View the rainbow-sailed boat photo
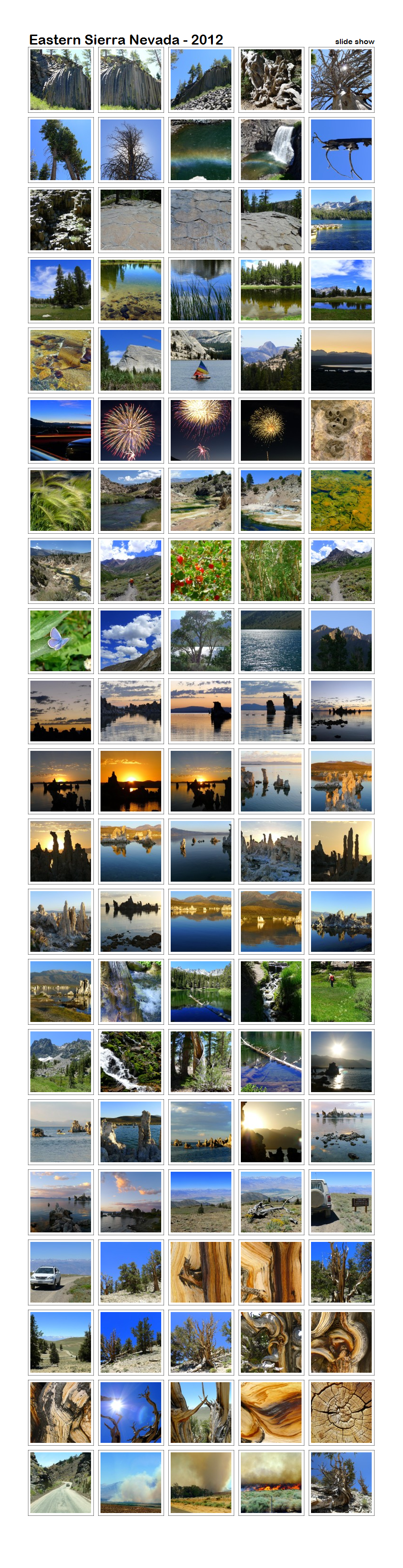 click(201, 360)
